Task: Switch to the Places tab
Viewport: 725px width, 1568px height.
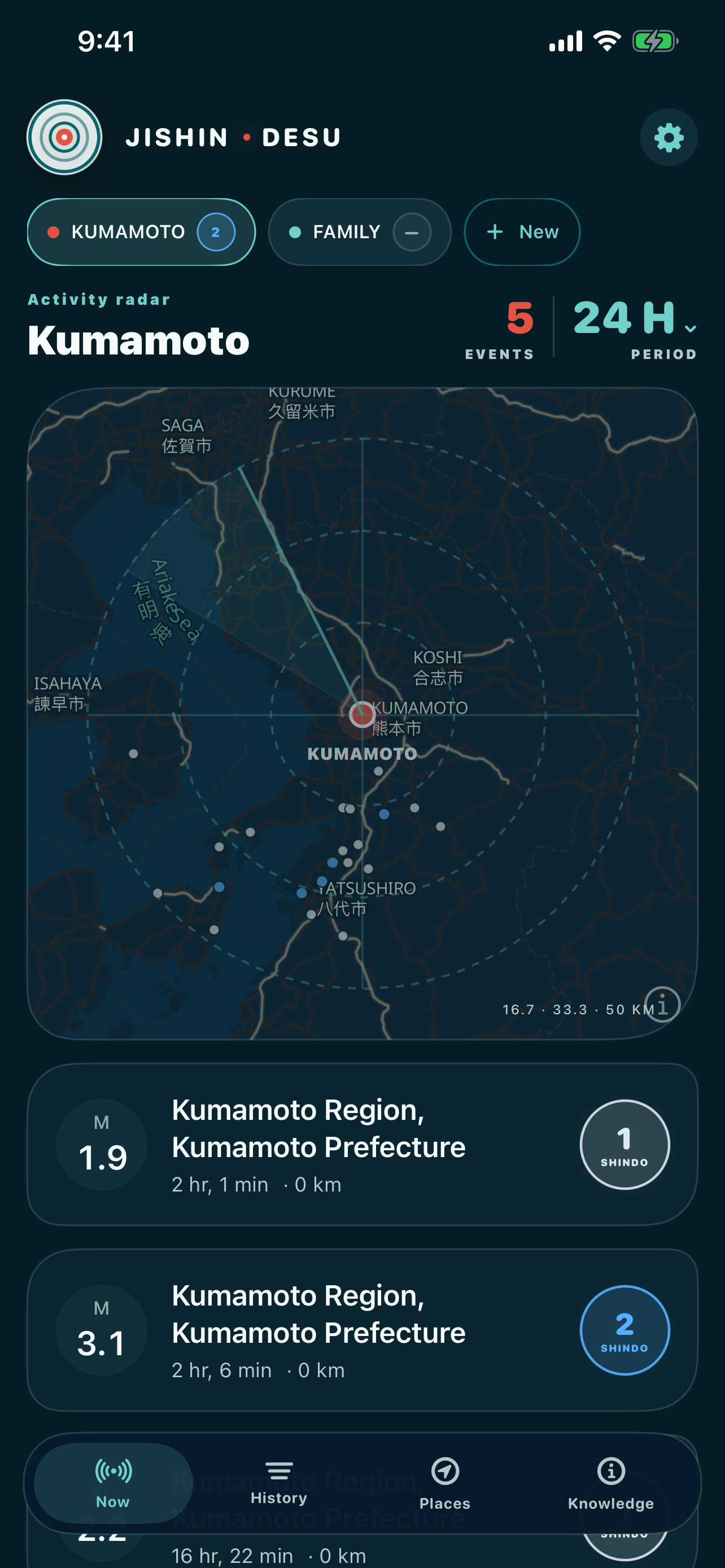Action: 445,1483
